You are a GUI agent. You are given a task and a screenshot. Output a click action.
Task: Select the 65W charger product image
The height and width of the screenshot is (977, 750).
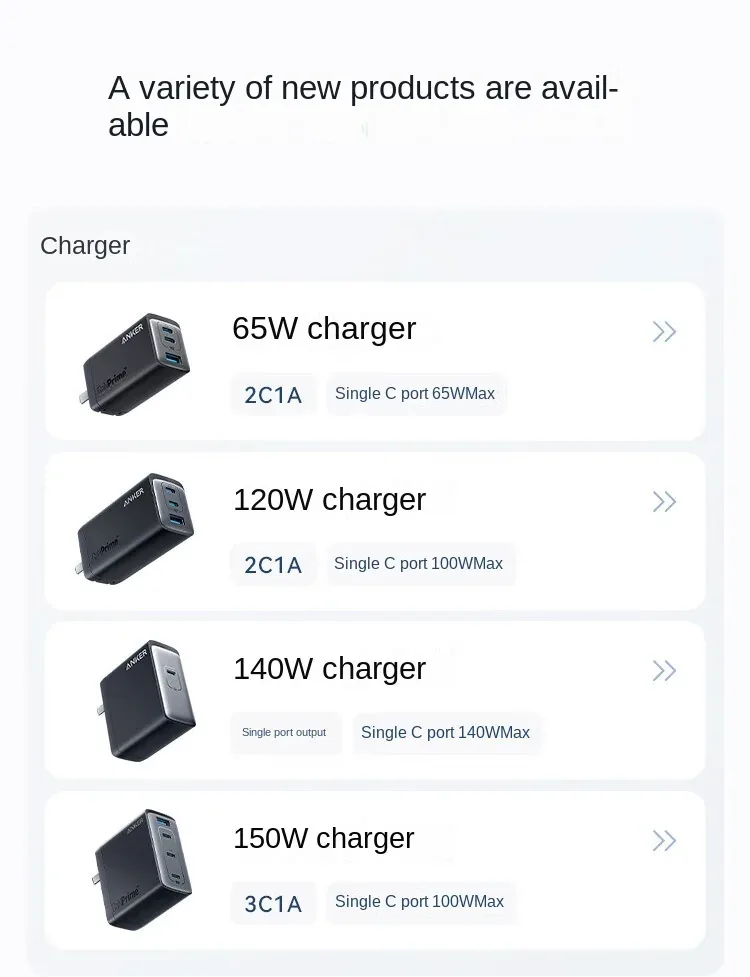click(135, 362)
